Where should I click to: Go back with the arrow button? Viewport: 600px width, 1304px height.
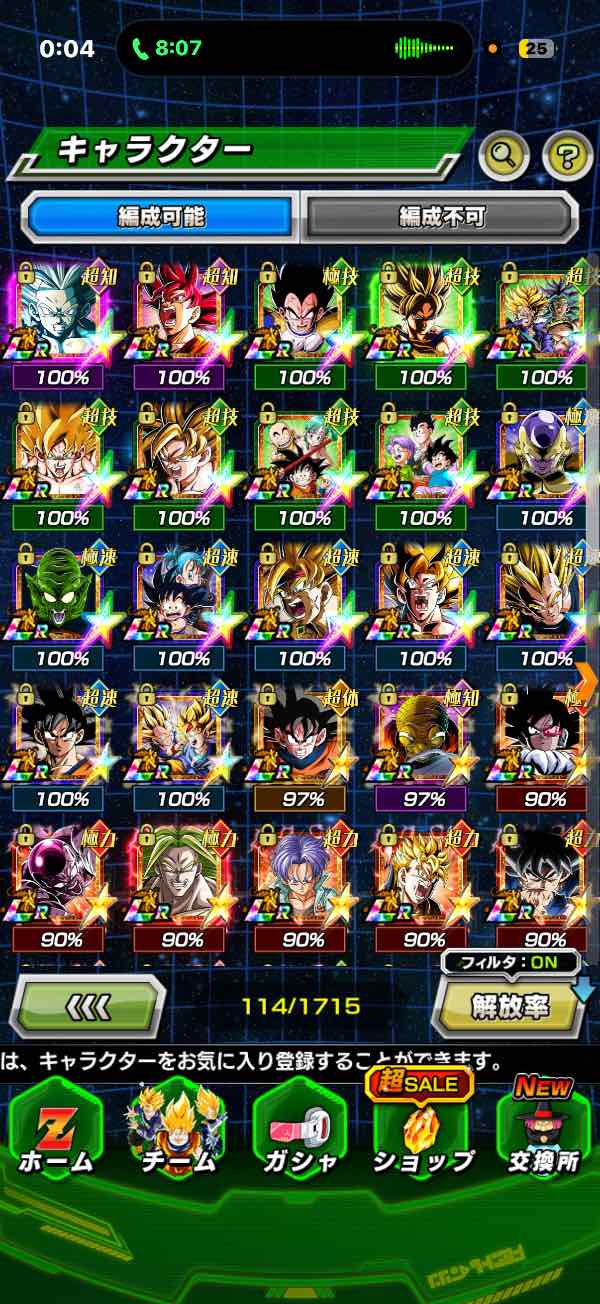88,1006
